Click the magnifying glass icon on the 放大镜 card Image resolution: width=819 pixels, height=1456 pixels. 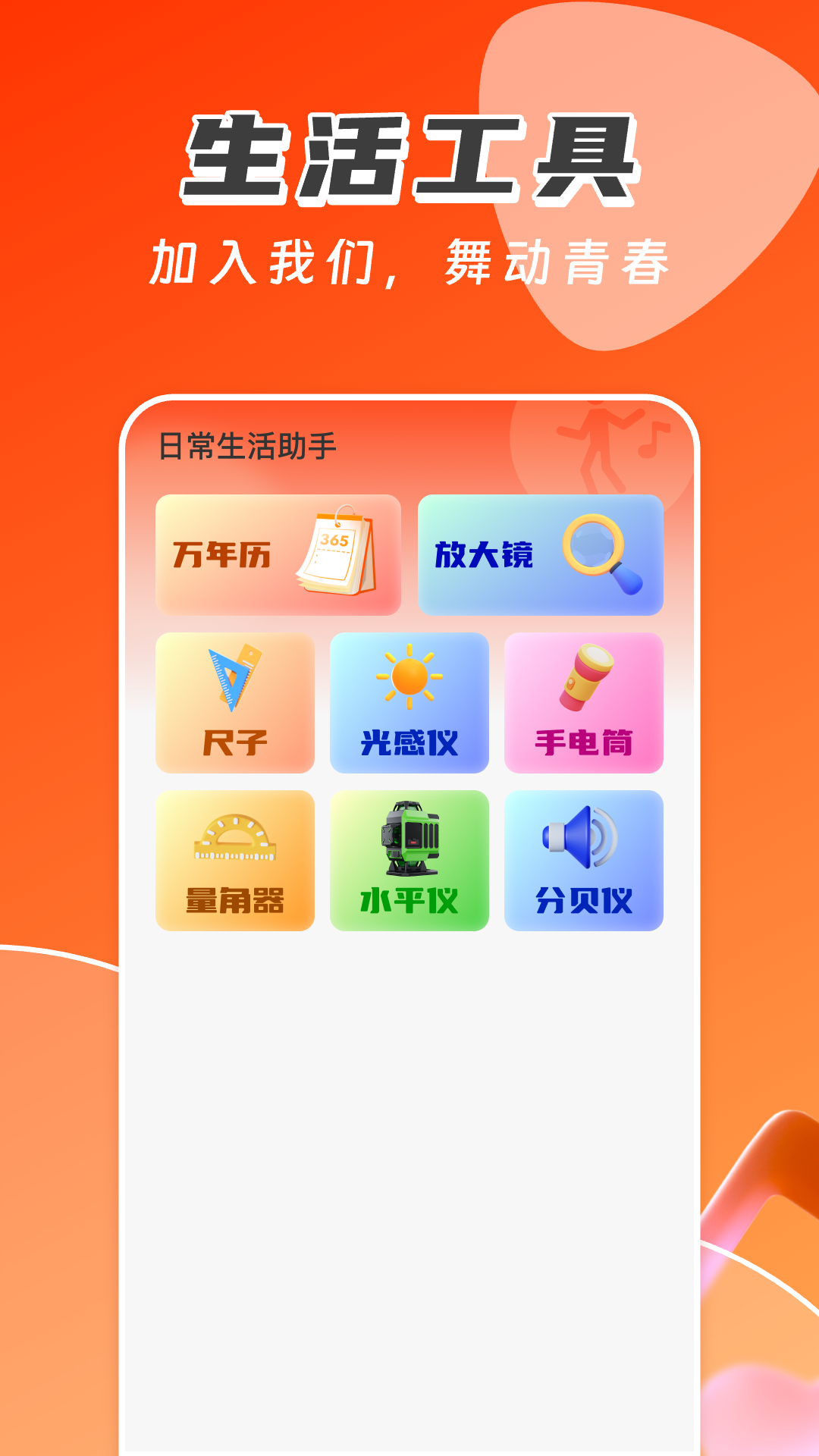click(x=603, y=552)
